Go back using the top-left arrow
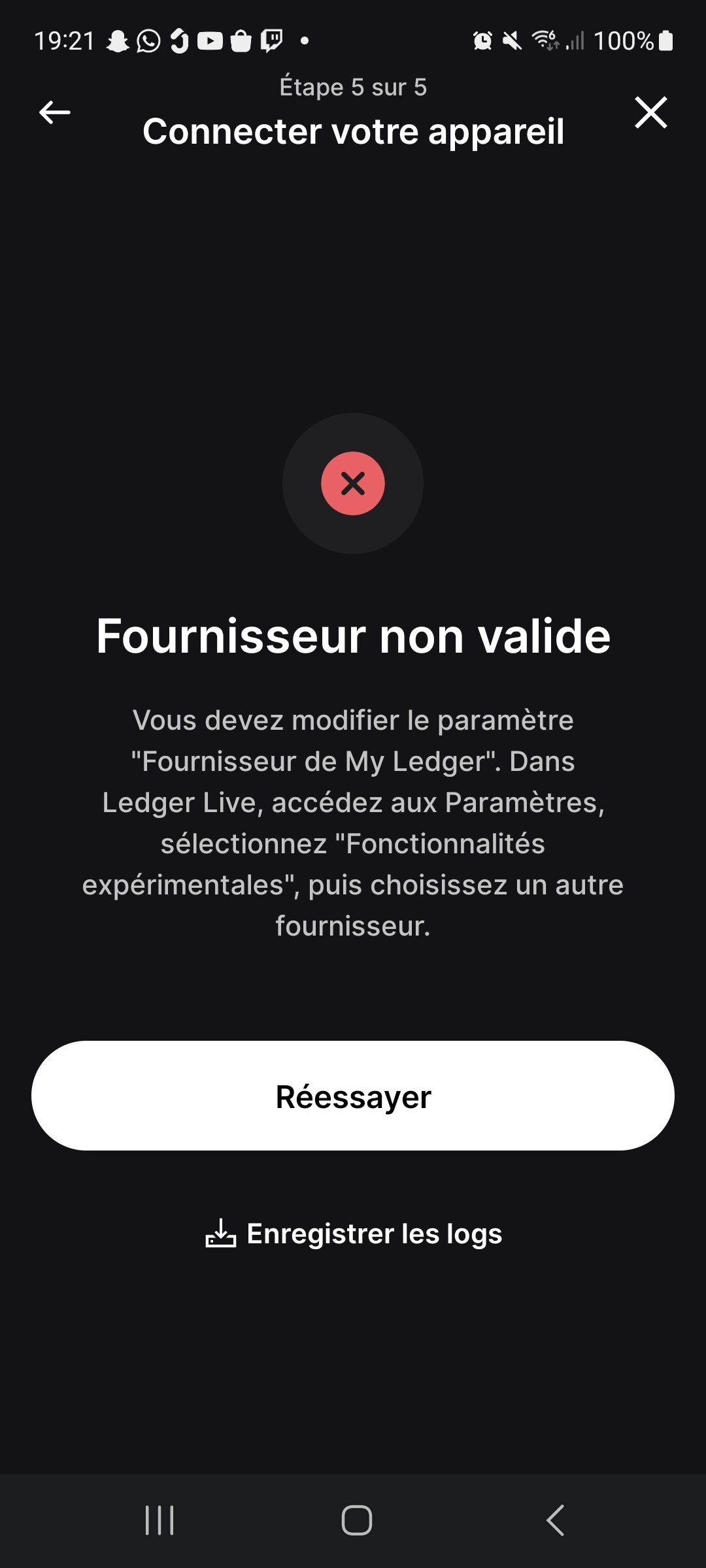 [55, 112]
